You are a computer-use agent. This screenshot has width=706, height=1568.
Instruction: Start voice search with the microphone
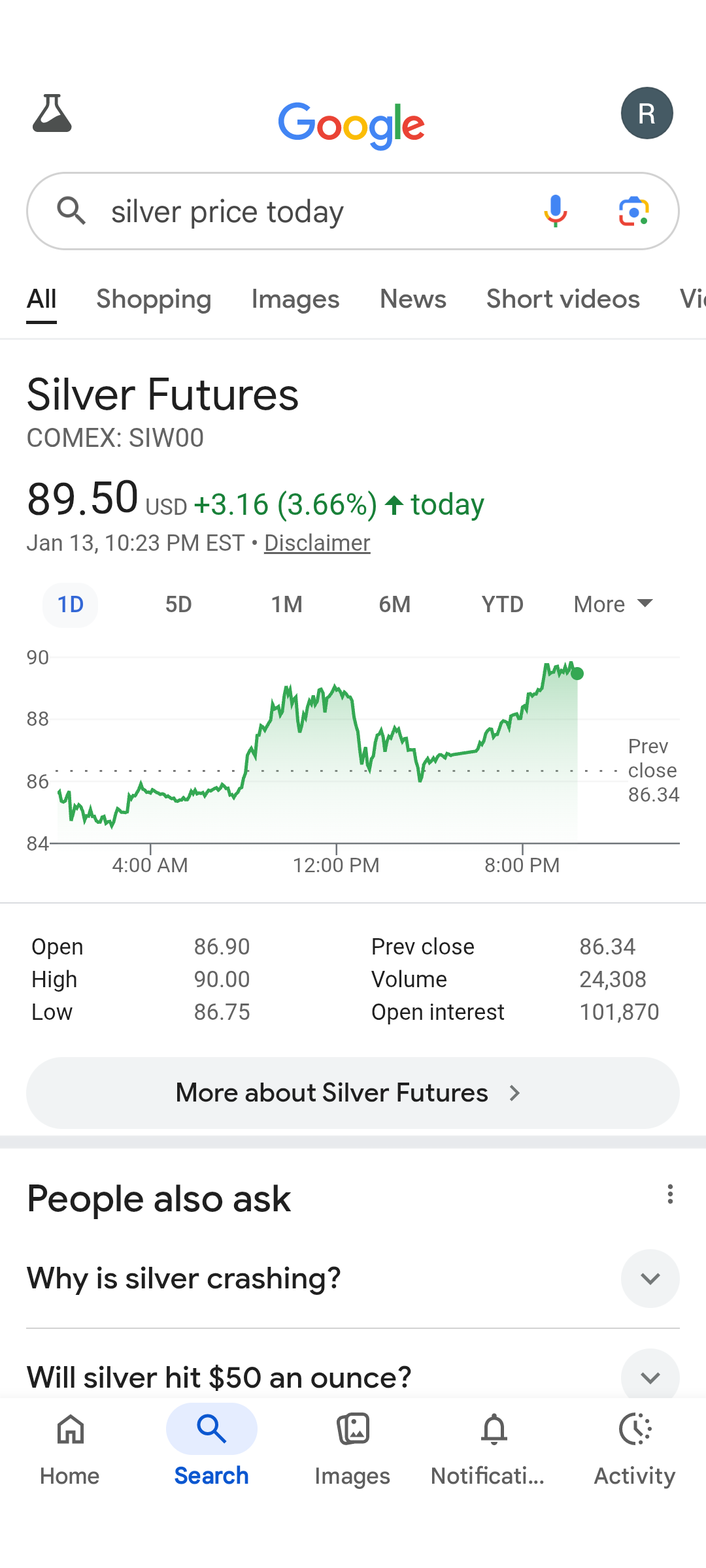coord(555,212)
